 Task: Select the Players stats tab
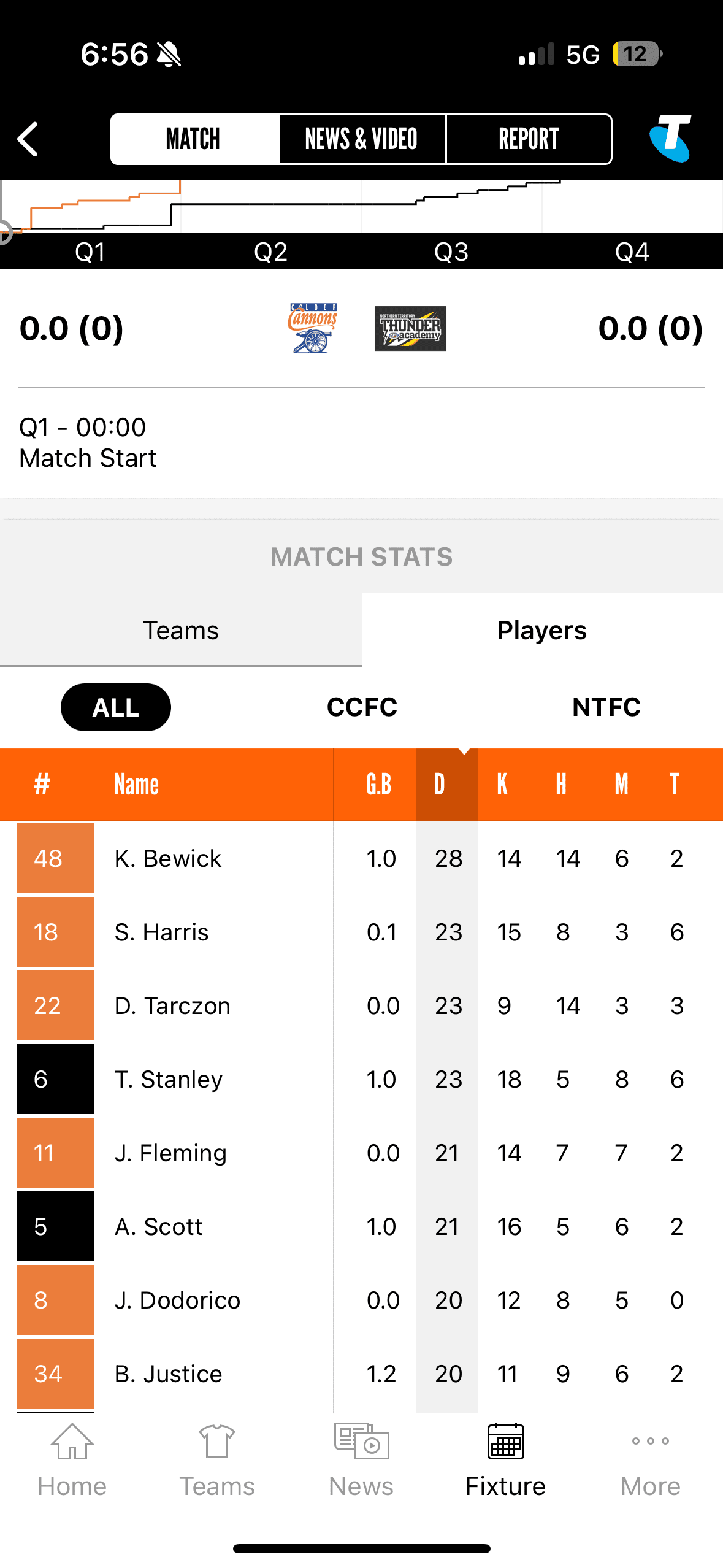(542, 630)
